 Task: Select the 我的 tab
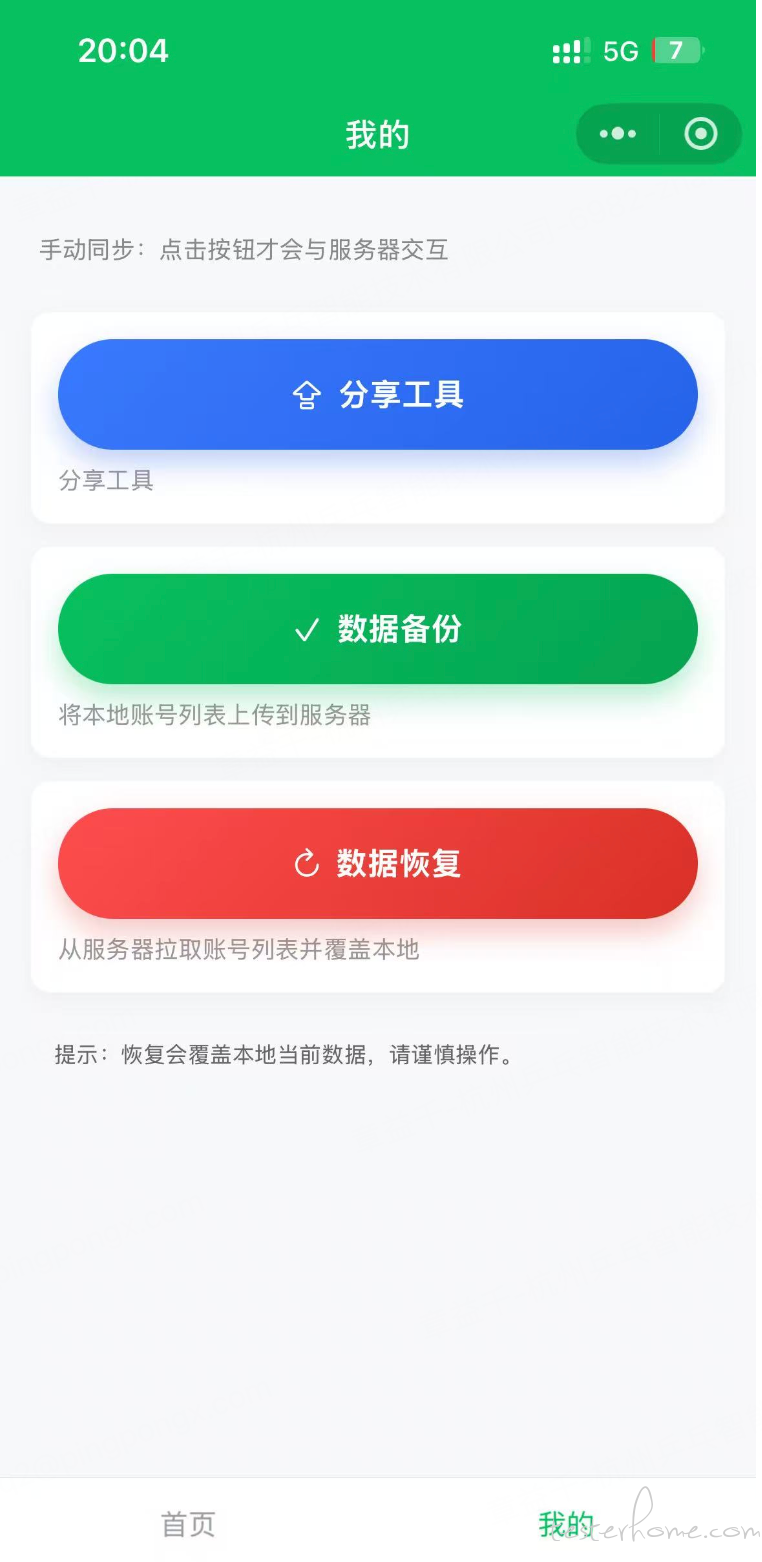pos(566,1523)
